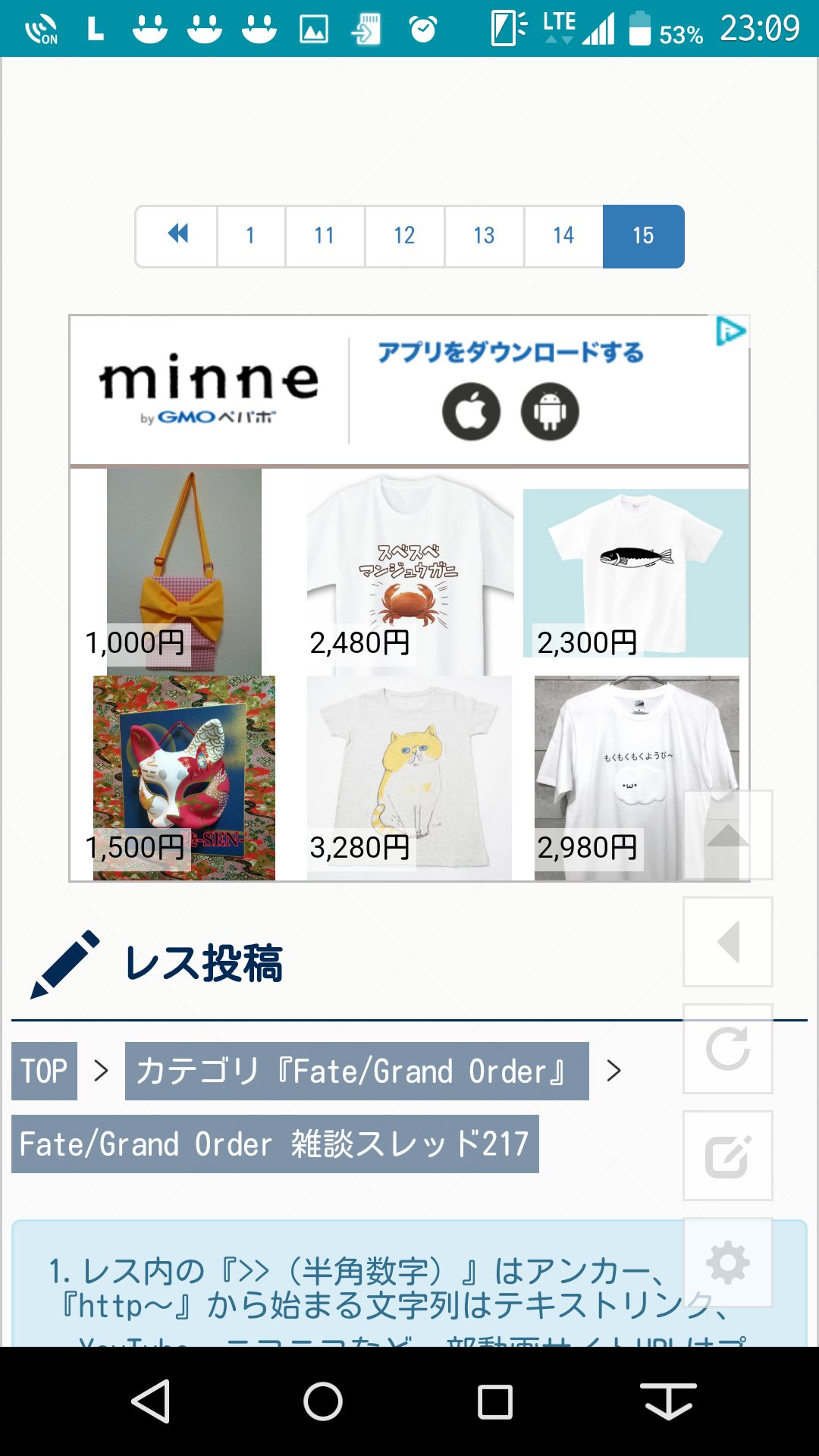The height and width of the screenshot is (1456, 819).
Task: Go to page 14
Action: (563, 236)
